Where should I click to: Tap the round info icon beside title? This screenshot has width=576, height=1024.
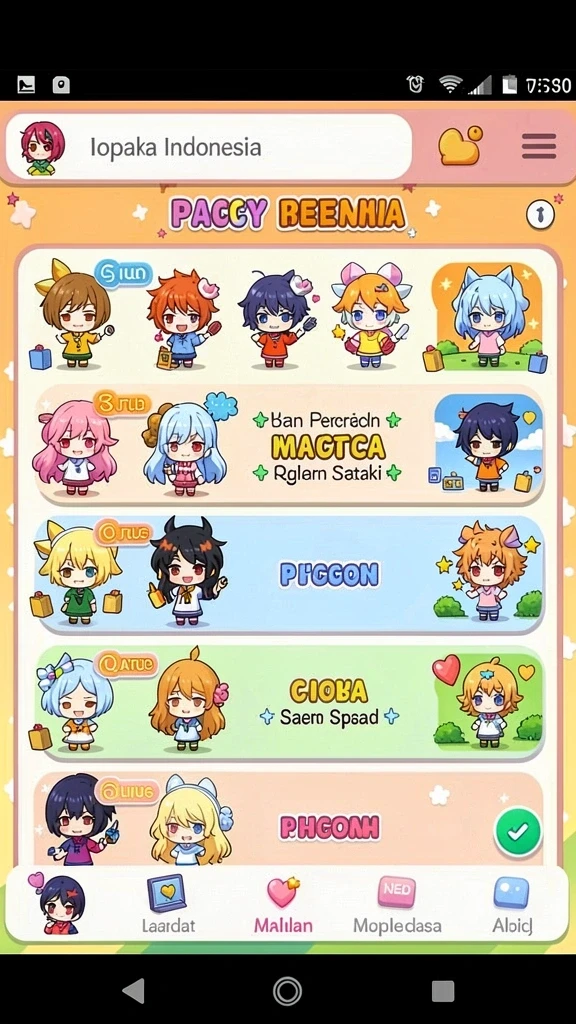coord(540,214)
